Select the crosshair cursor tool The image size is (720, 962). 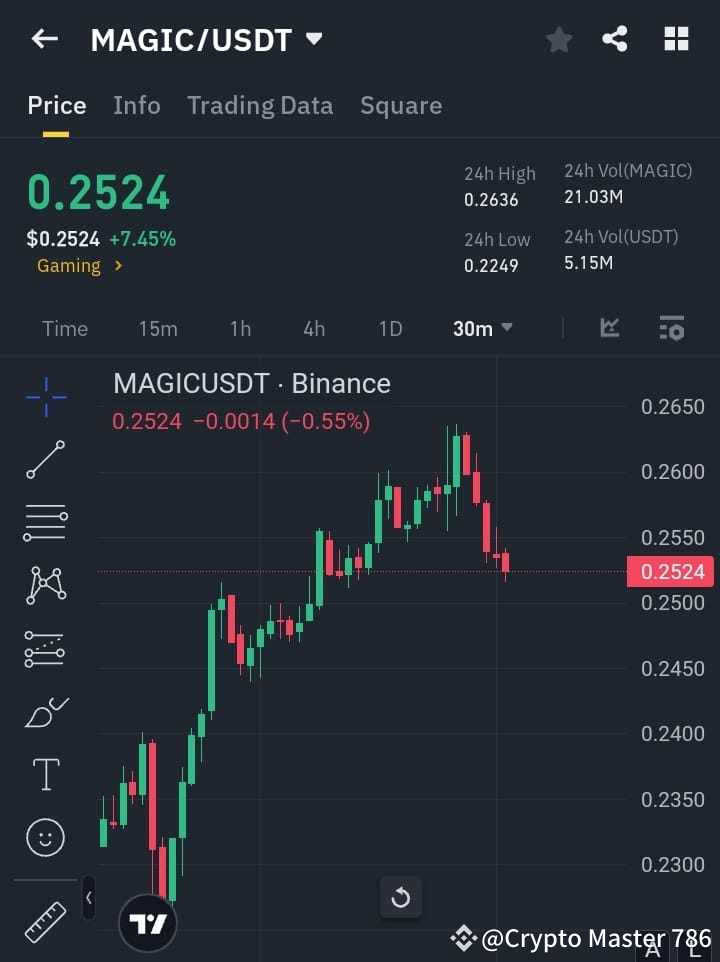[x=44, y=398]
